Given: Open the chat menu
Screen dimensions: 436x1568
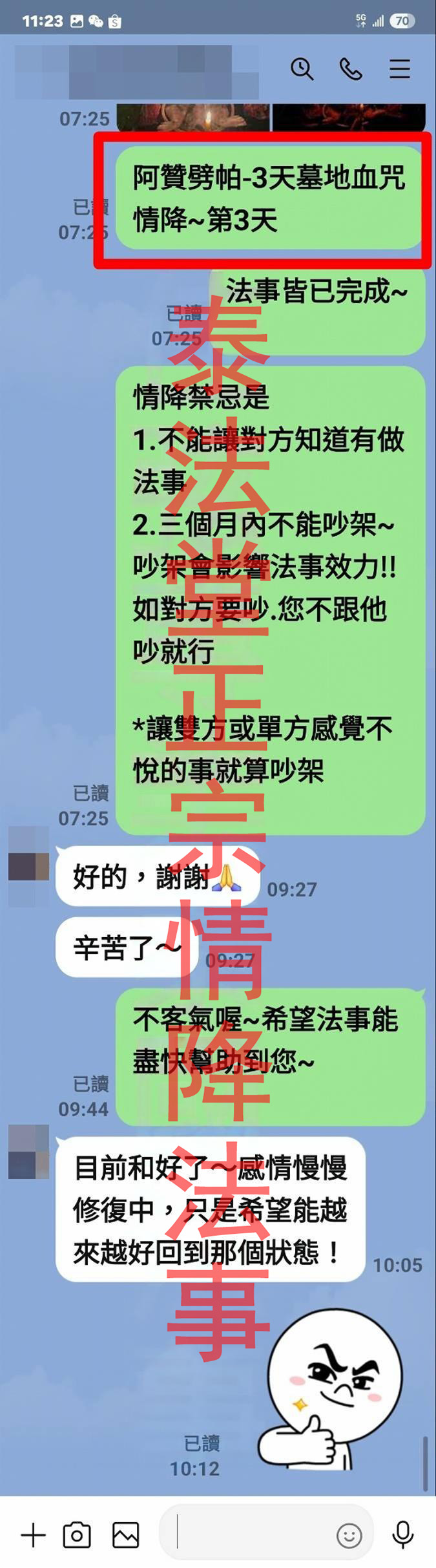Looking at the screenshot, I should 400,69.
